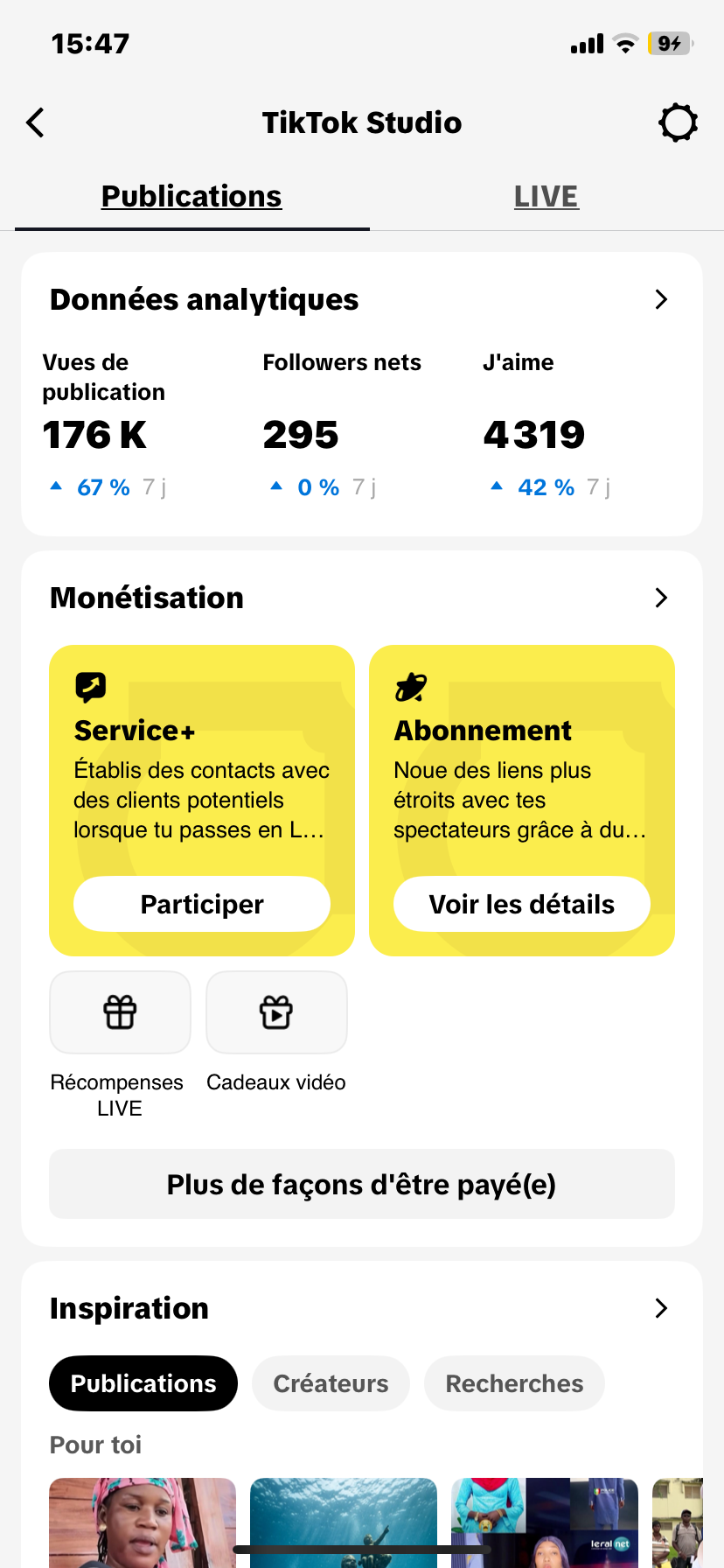Open the Monétisation section chevron
The image size is (724, 1568).
(661, 598)
